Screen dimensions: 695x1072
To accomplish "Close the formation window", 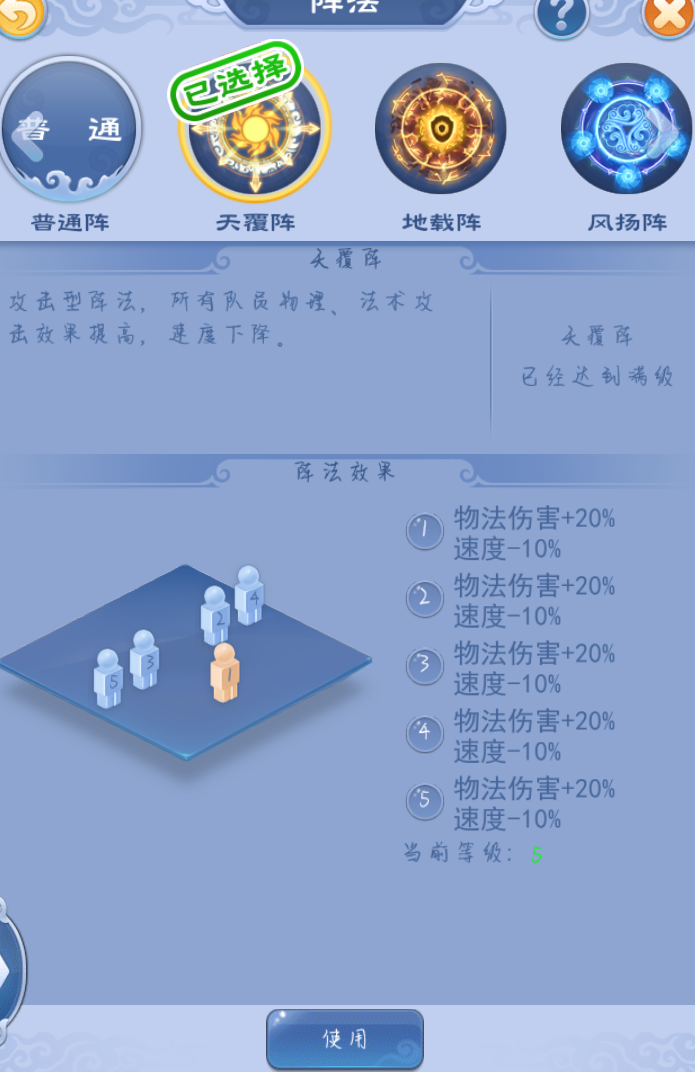I will (667, 14).
